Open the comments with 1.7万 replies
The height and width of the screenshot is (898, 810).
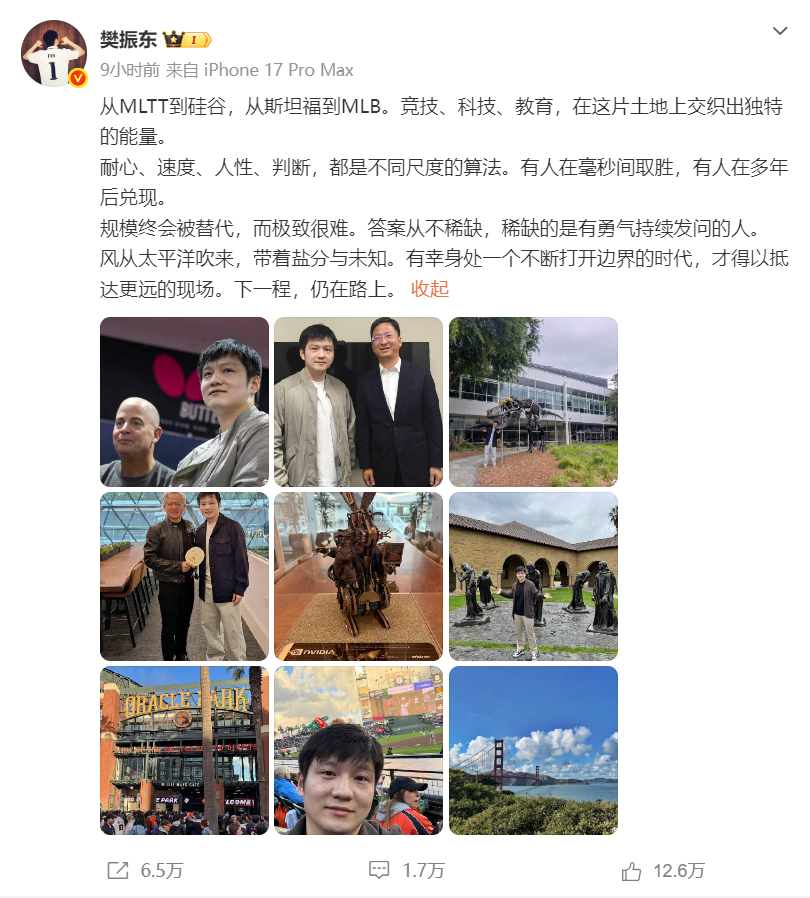coord(406,871)
